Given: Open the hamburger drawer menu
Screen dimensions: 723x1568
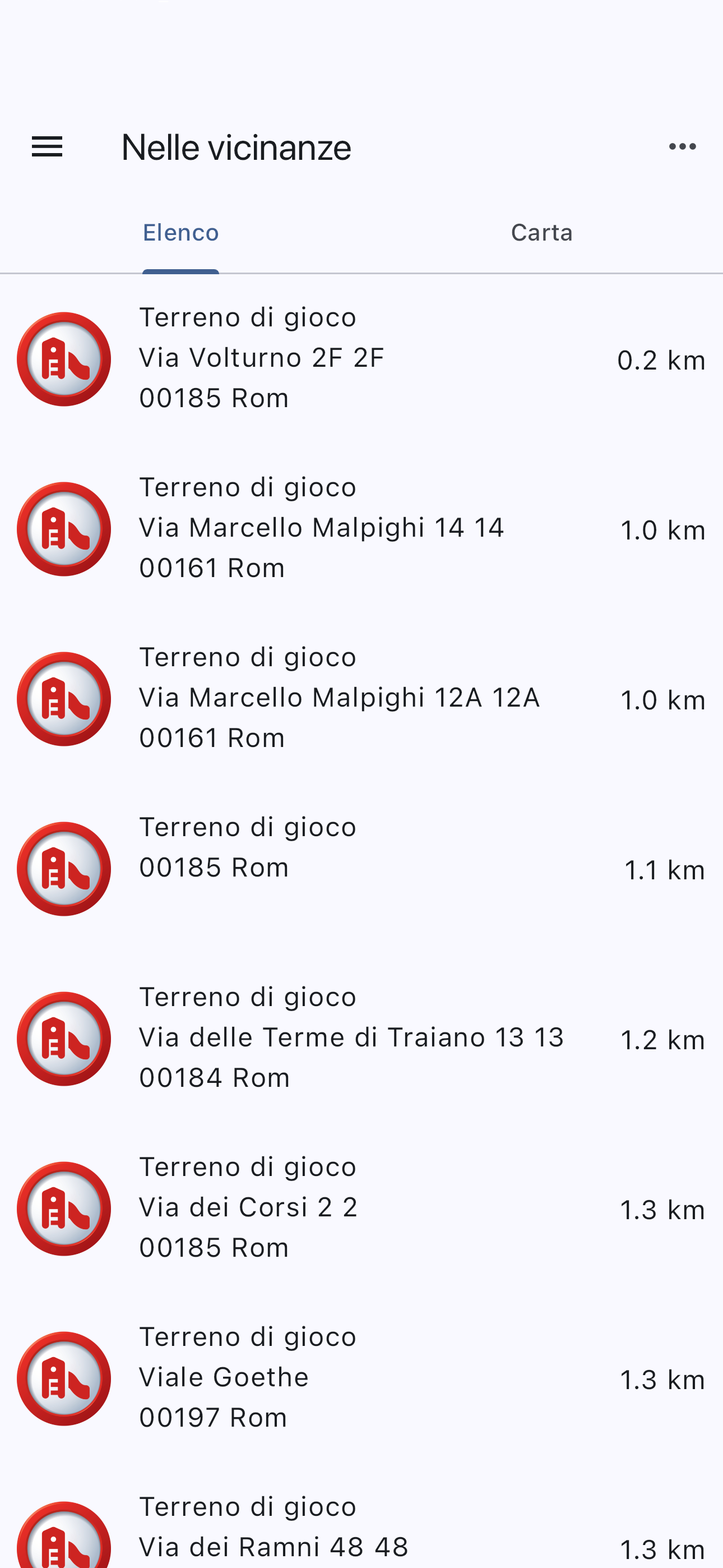Looking at the screenshot, I should (x=47, y=147).
